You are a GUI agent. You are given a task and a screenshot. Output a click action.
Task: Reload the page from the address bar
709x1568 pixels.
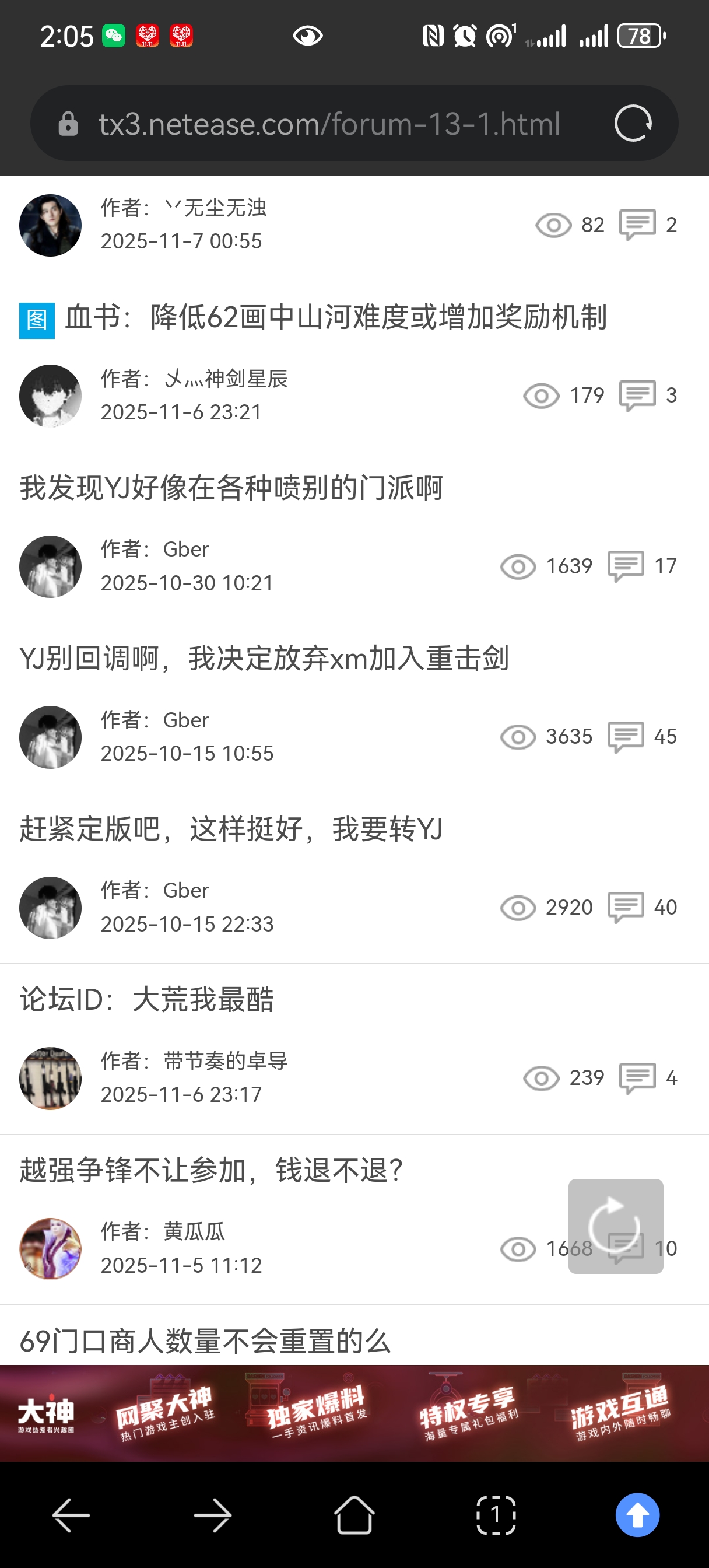(x=632, y=124)
